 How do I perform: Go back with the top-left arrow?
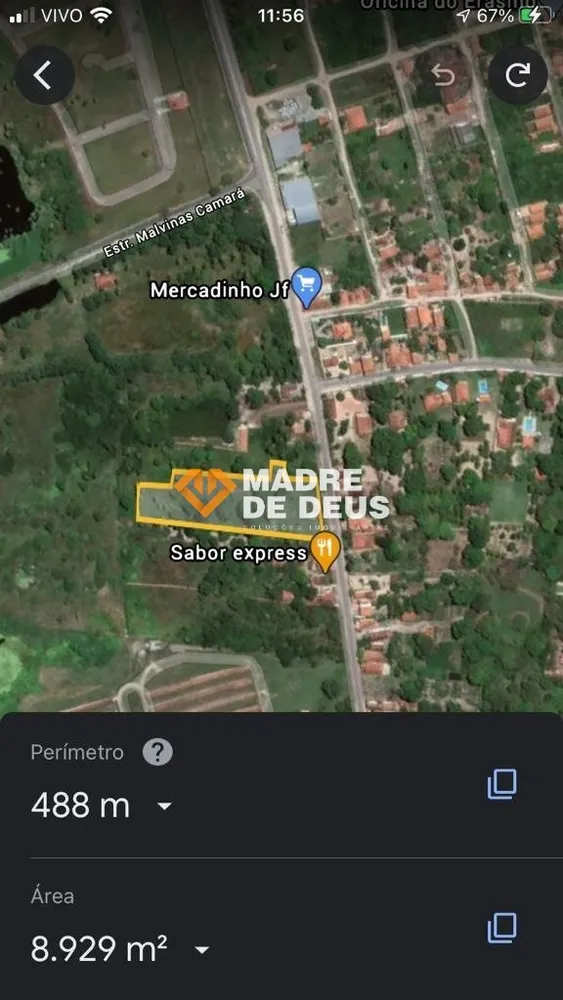click(45, 75)
